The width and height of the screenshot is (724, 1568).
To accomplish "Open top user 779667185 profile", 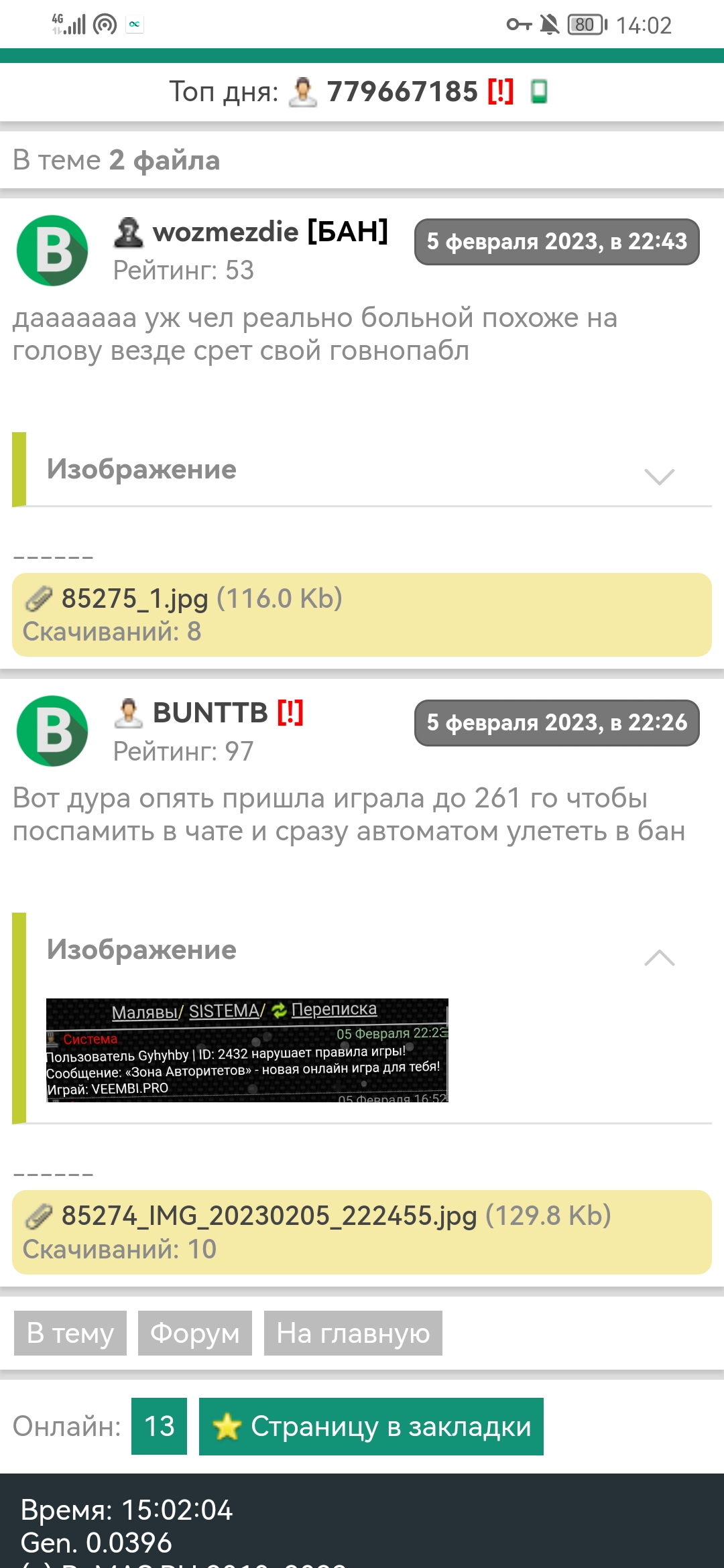I will pos(401,92).
